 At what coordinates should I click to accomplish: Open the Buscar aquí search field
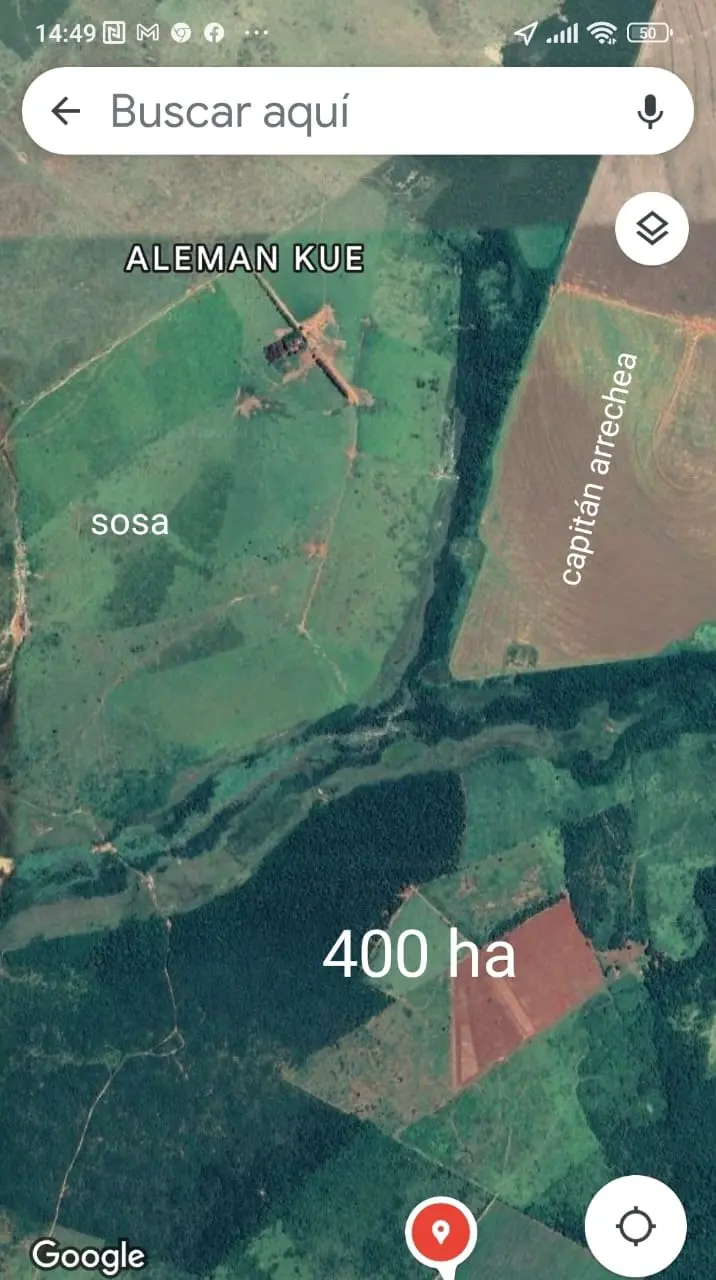click(x=357, y=111)
